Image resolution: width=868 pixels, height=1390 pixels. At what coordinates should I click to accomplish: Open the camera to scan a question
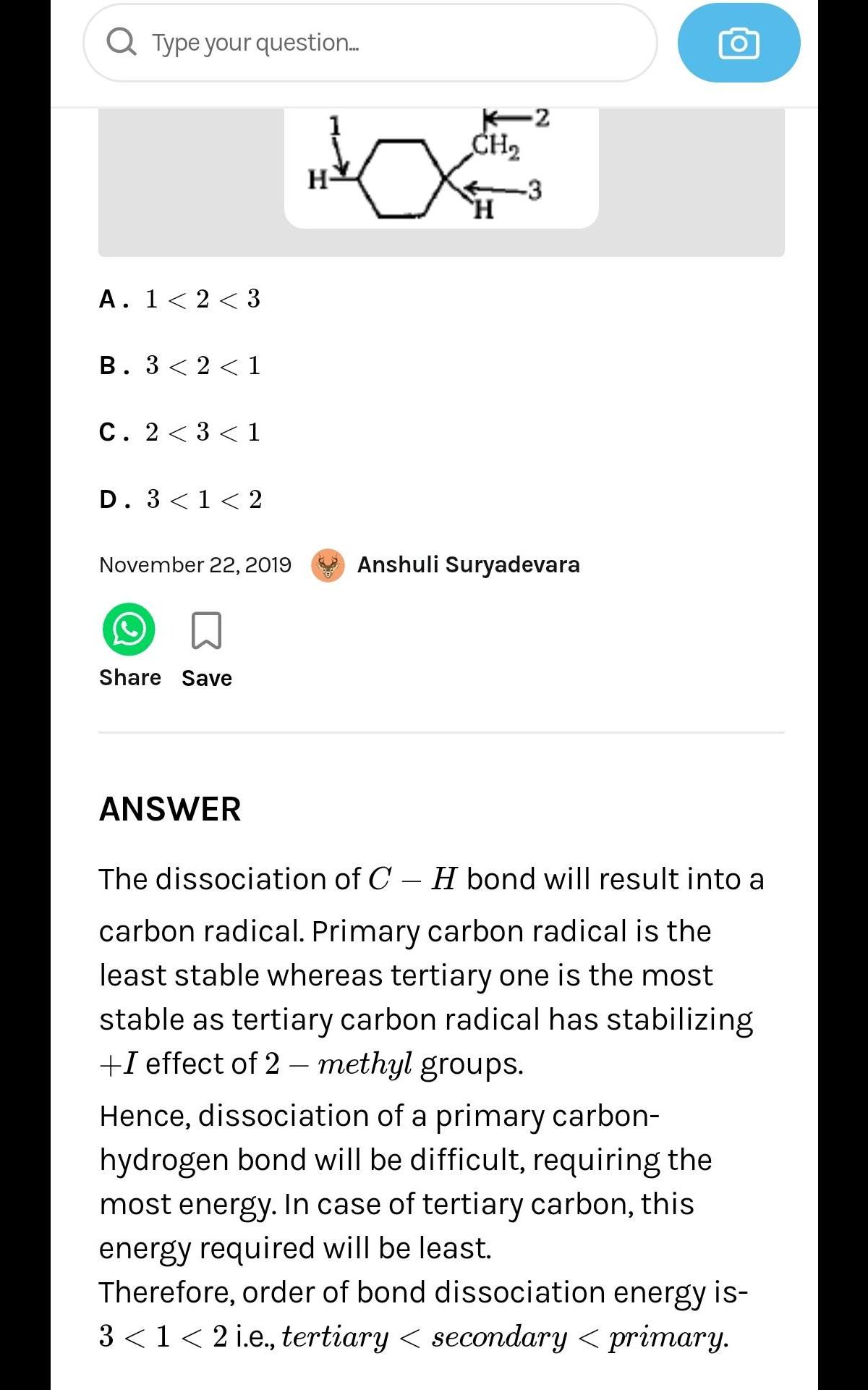[739, 43]
